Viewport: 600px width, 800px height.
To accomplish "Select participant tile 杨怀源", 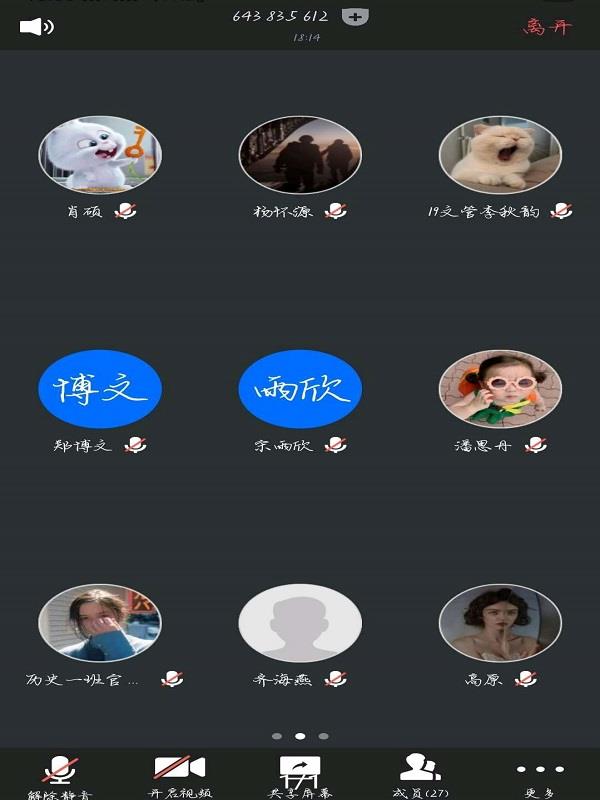I will point(300,168).
